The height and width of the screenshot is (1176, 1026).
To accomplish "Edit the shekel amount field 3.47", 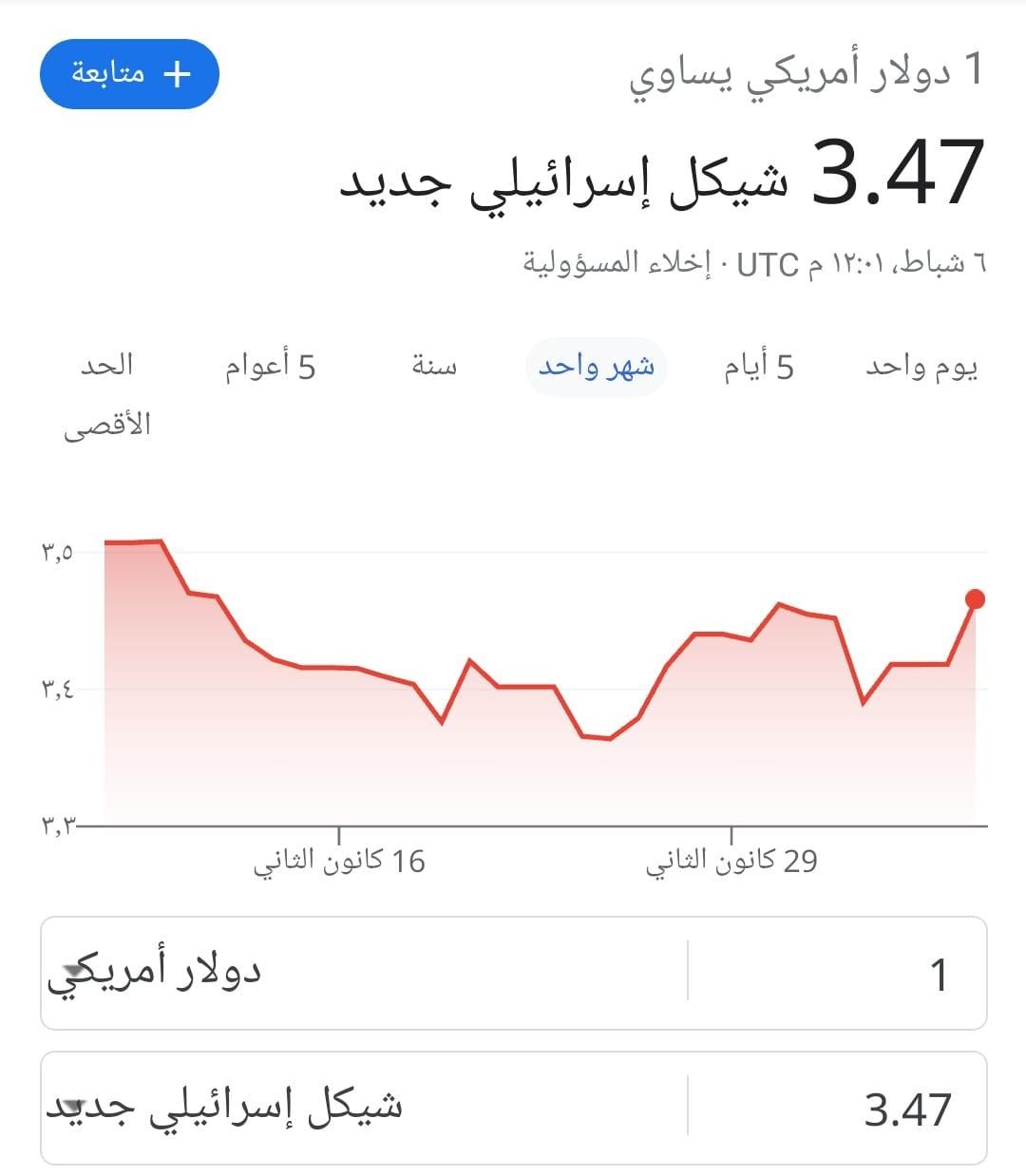I will pyautogui.click(x=836, y=1109).
